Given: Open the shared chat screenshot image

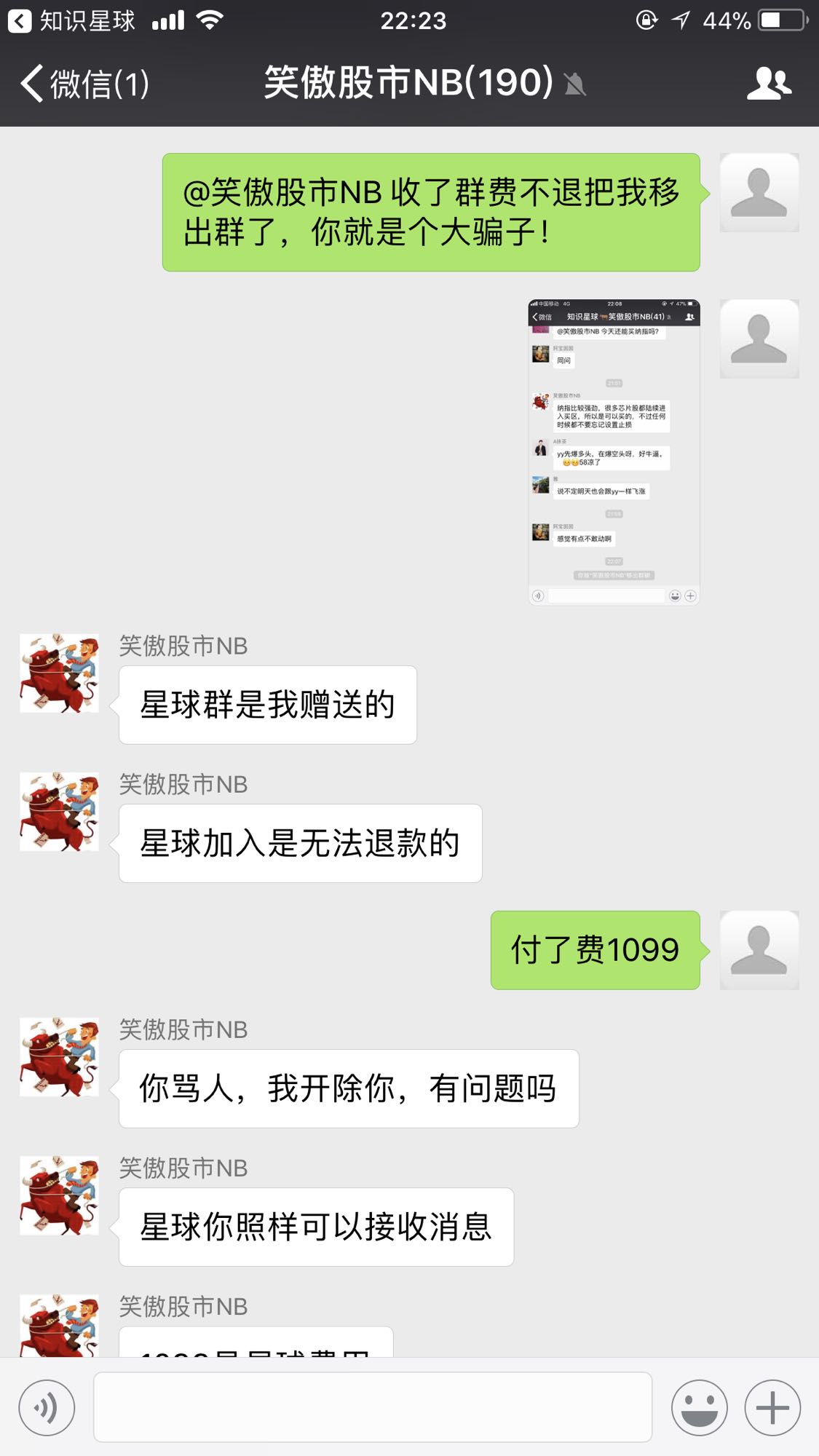Looking at the screenshot, I should [x=614, y=452].
